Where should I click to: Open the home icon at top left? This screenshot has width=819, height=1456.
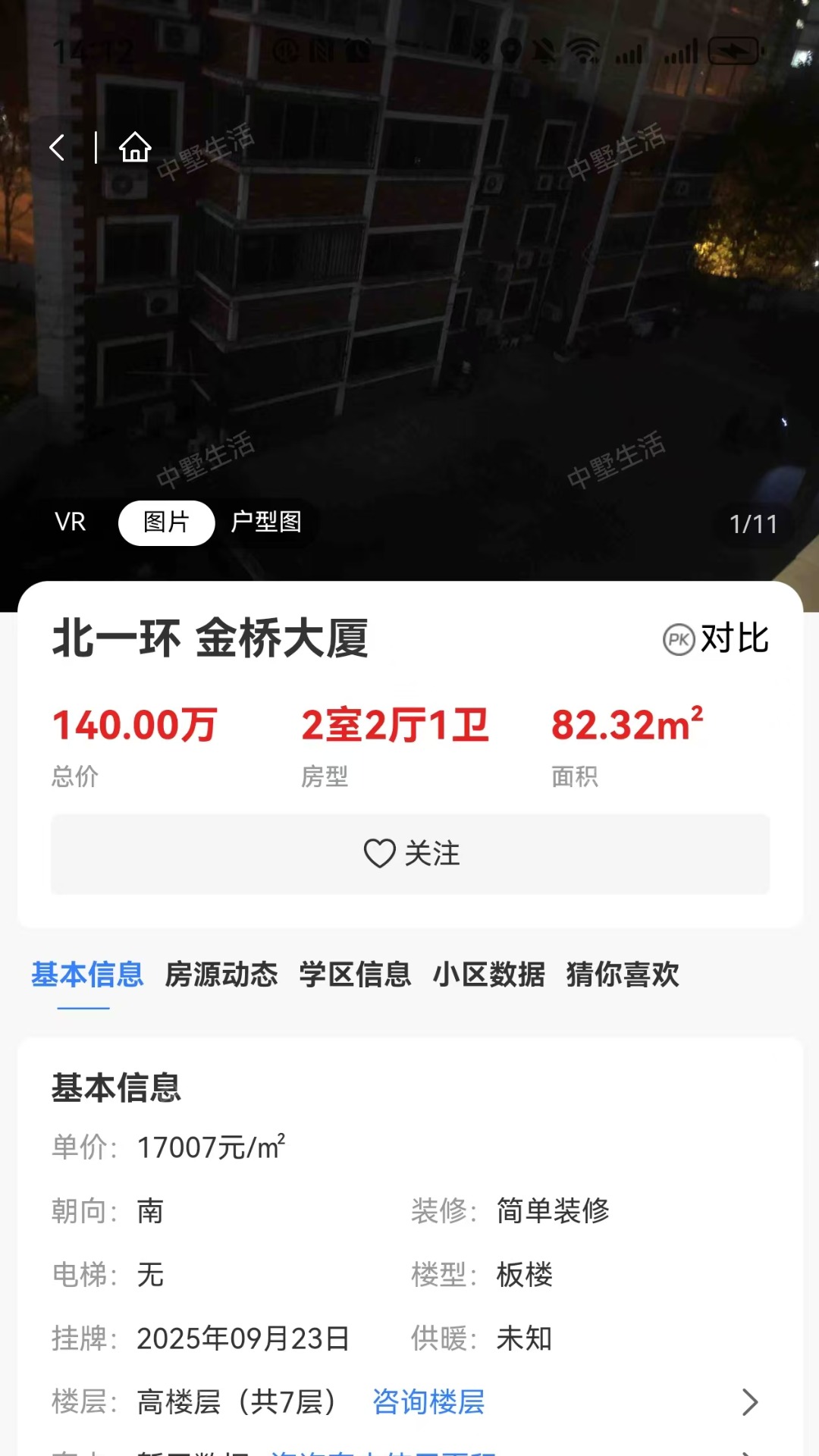[135, 147]
